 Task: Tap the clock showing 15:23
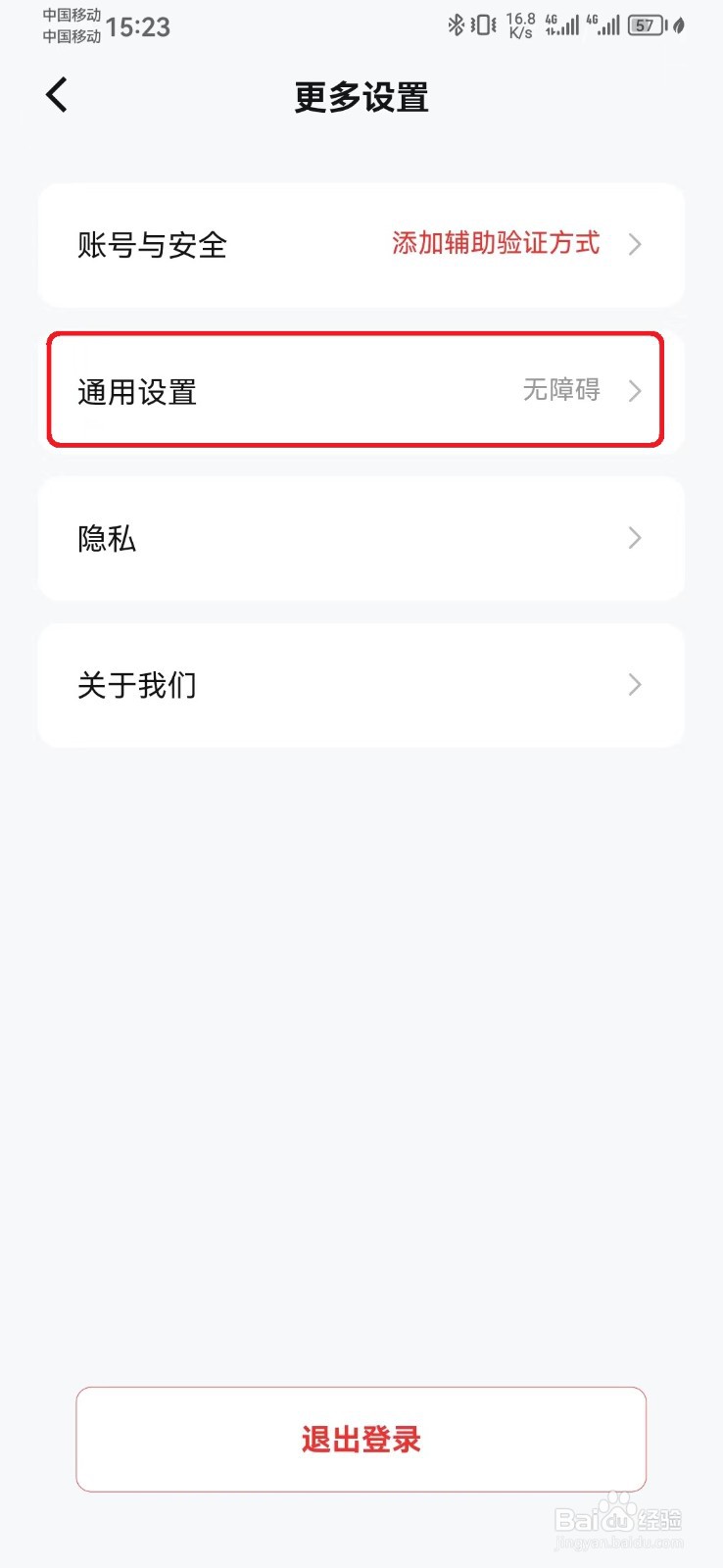tap(140, 26)
